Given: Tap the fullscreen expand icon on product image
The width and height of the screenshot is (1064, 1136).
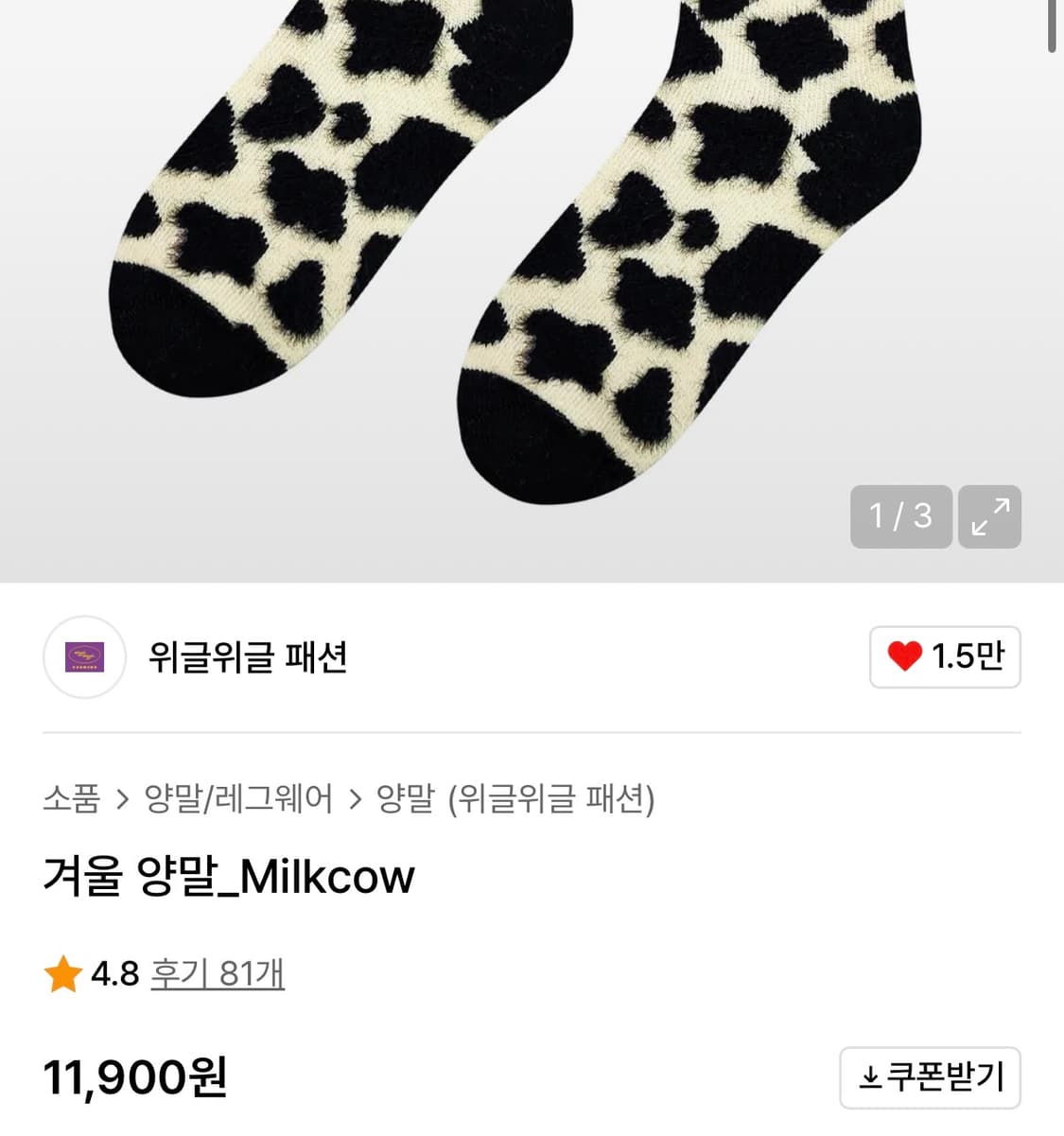Looking at the screenshot, I should (989, 516).
